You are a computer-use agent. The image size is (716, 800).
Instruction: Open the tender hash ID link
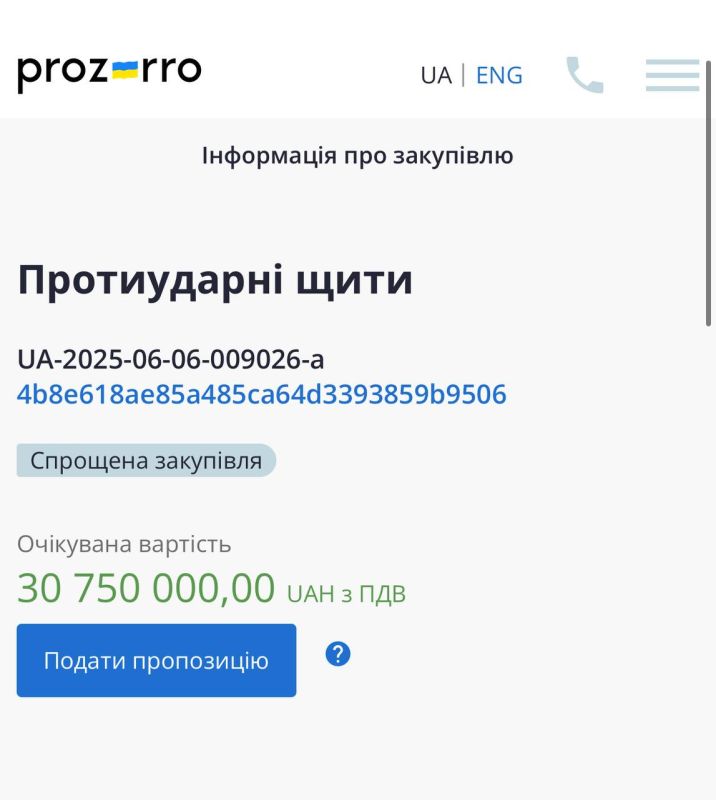click(262, 394)
